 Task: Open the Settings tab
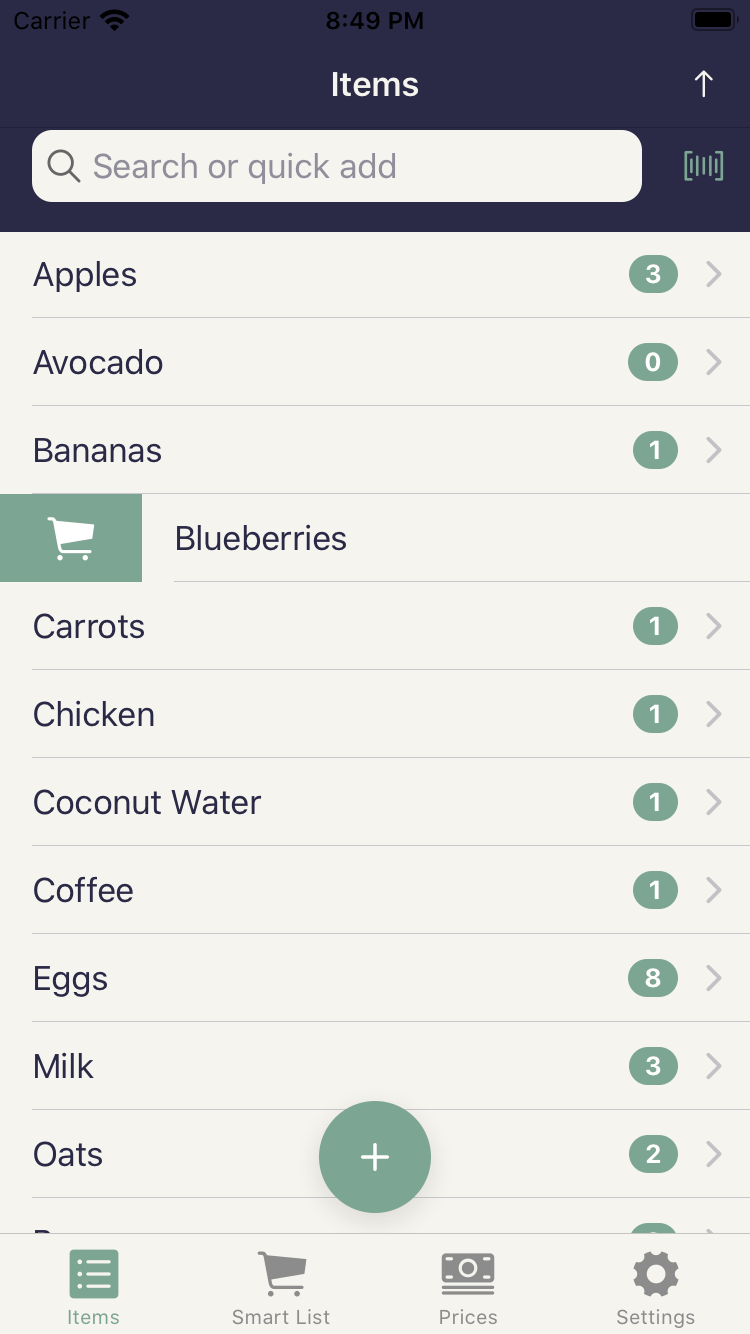click(x=656, y=1288)
